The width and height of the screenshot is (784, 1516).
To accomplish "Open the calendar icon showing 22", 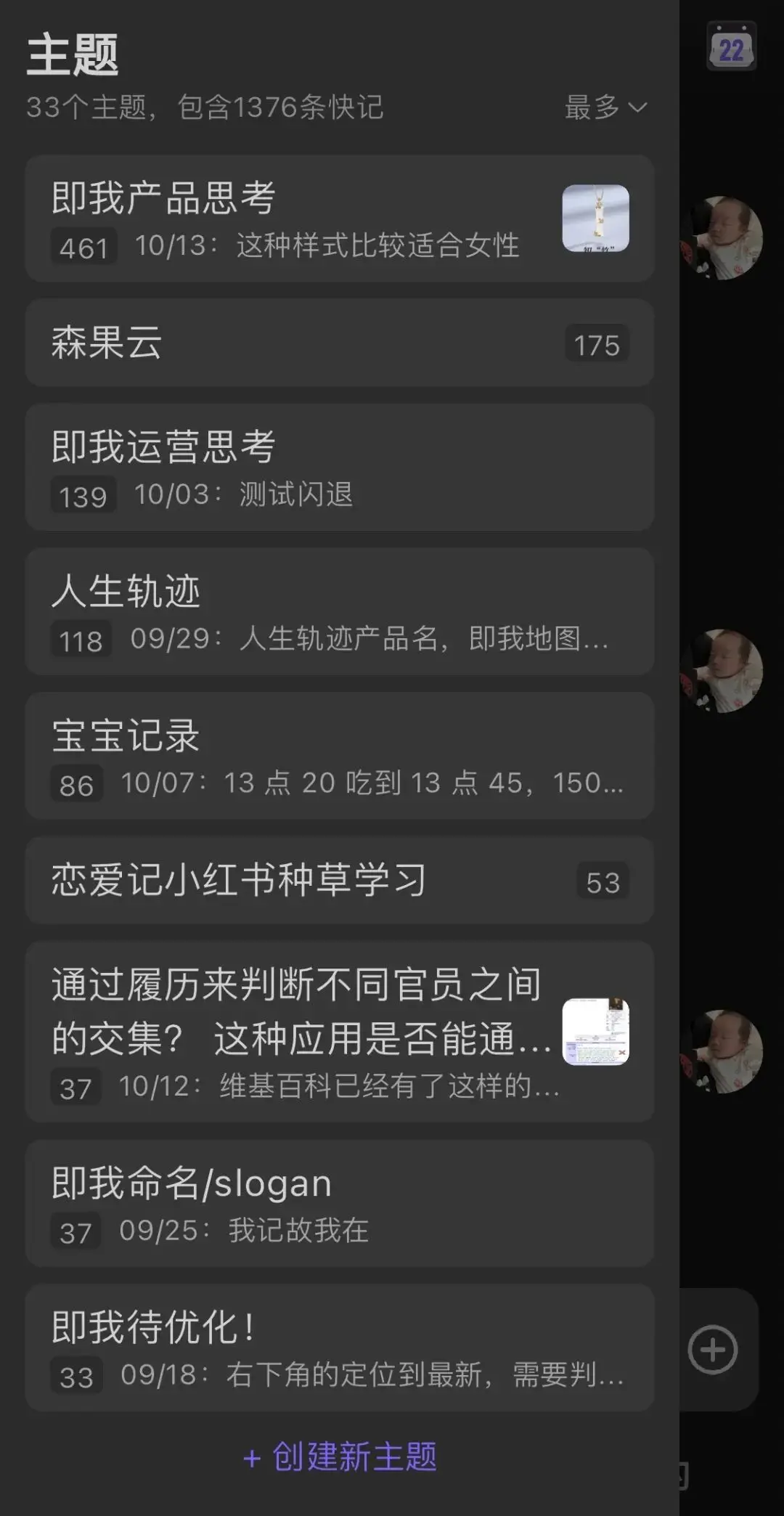I will click(x=731, y=48).
